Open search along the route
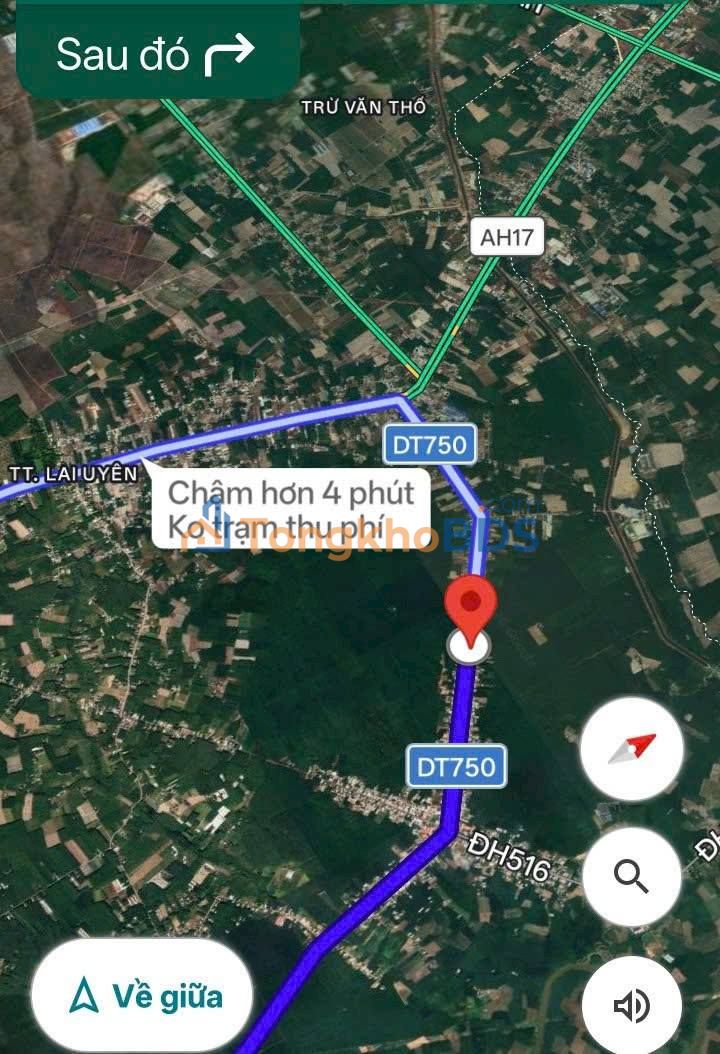Screen dimensions: 720x1054 (631, 876)
